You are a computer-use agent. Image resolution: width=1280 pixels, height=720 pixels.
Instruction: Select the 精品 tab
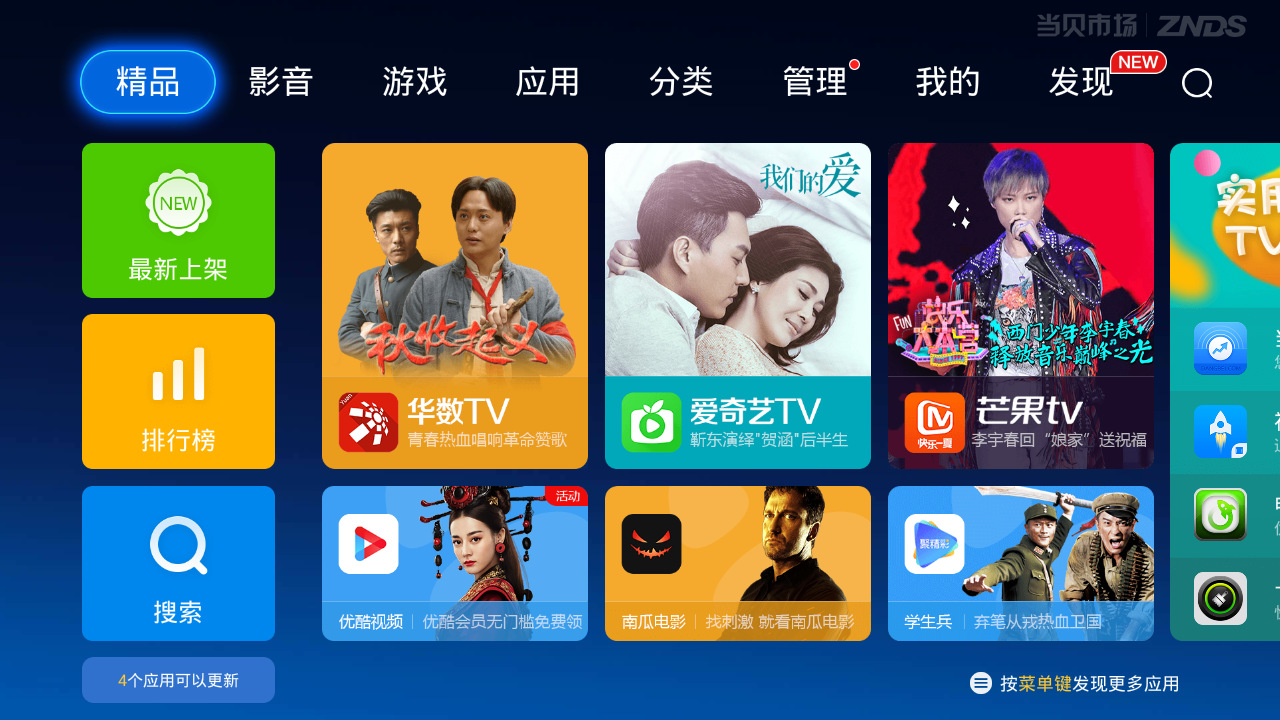148,82
